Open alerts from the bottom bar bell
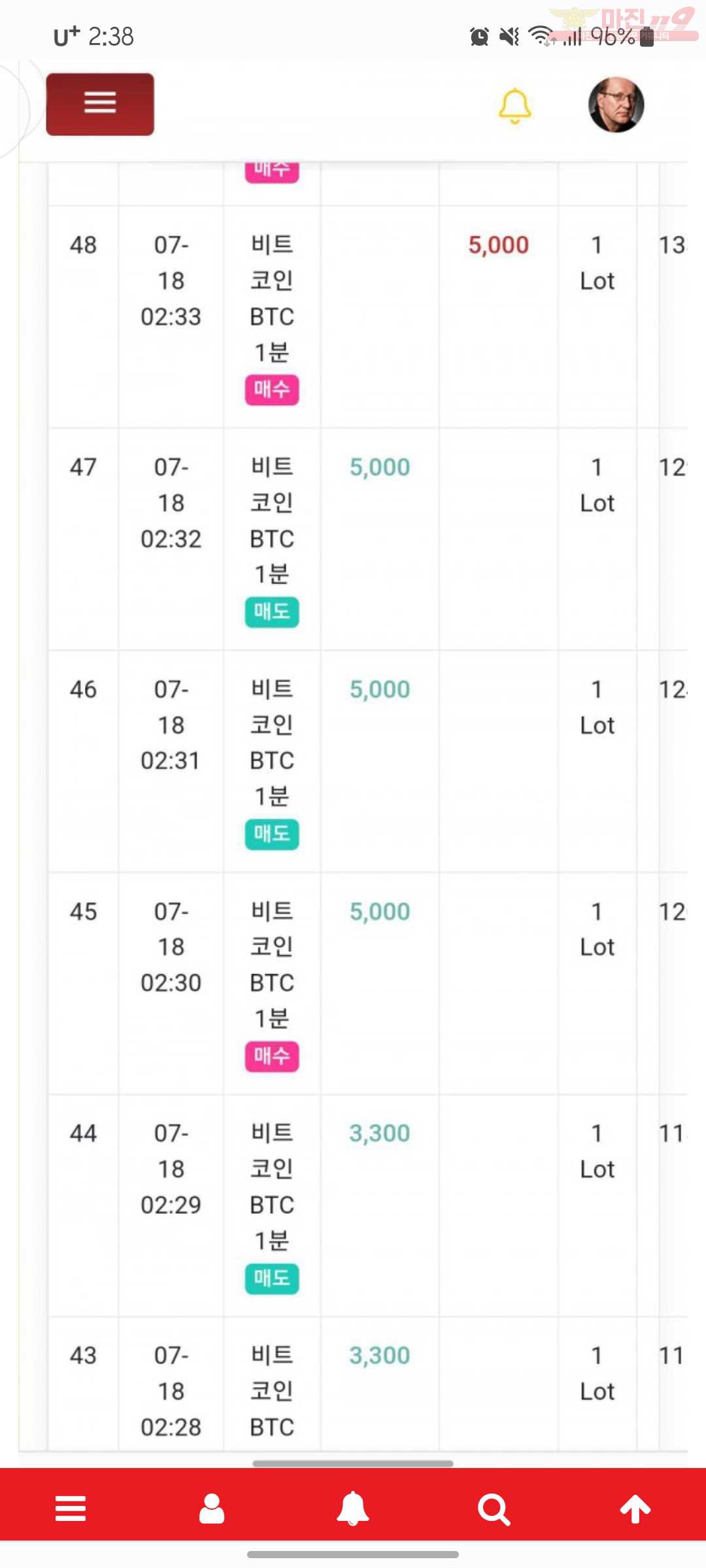 click(353, 1509)
